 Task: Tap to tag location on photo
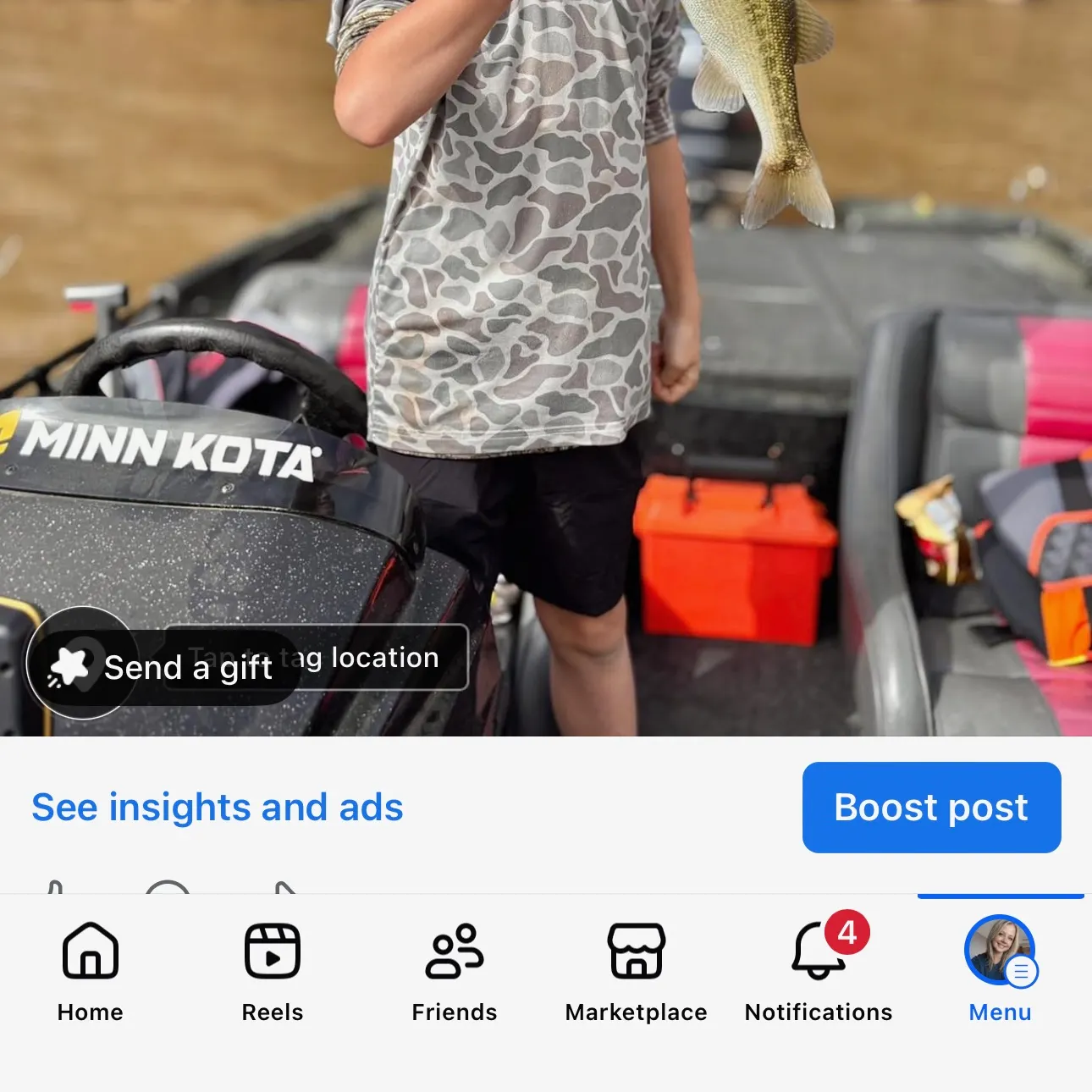coord(383,658)
